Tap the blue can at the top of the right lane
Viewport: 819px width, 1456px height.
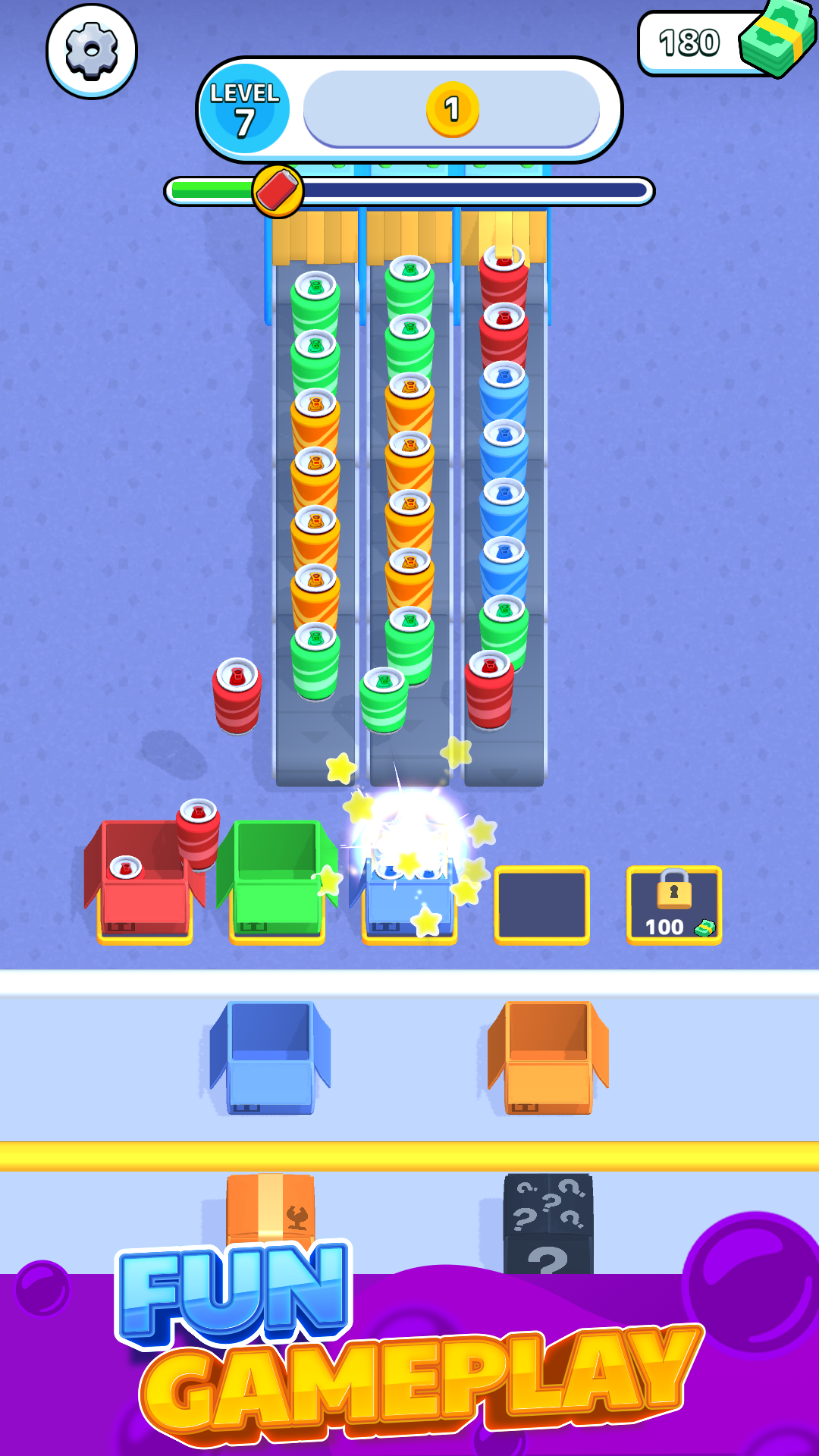(503, 387)
